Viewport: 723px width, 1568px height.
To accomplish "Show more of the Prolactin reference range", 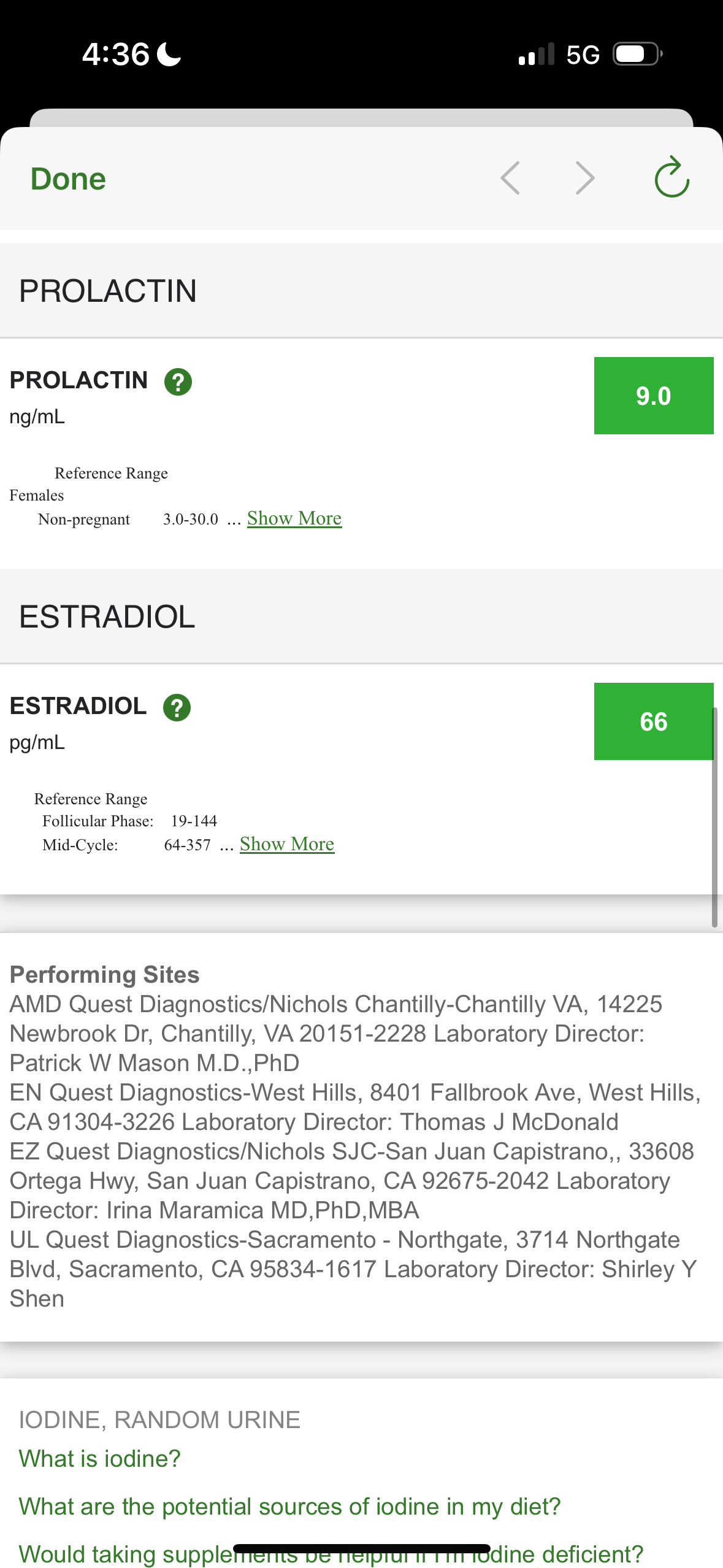I will coord(294,518).
